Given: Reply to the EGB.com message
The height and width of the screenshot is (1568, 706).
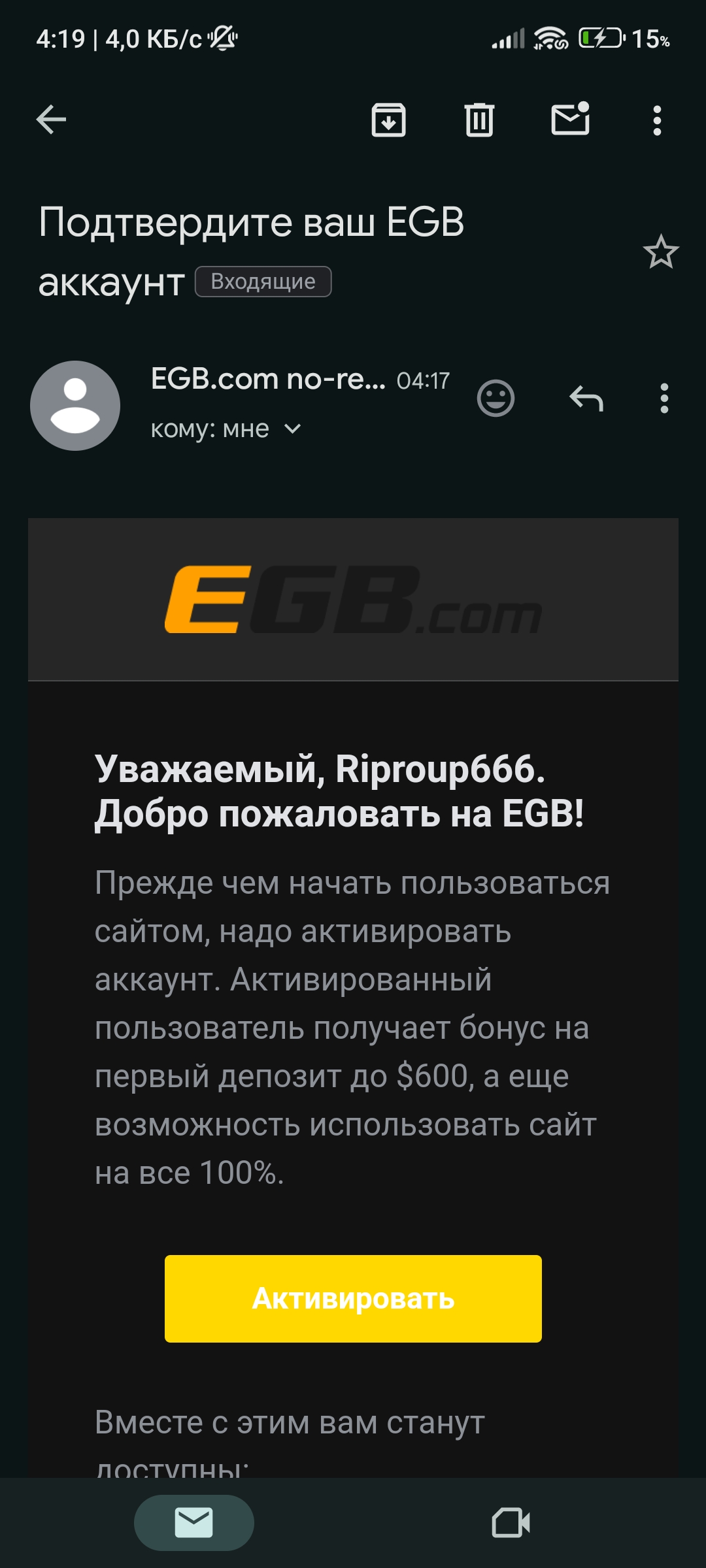Looking at the screenshot, I should click(x=586, y=398).
